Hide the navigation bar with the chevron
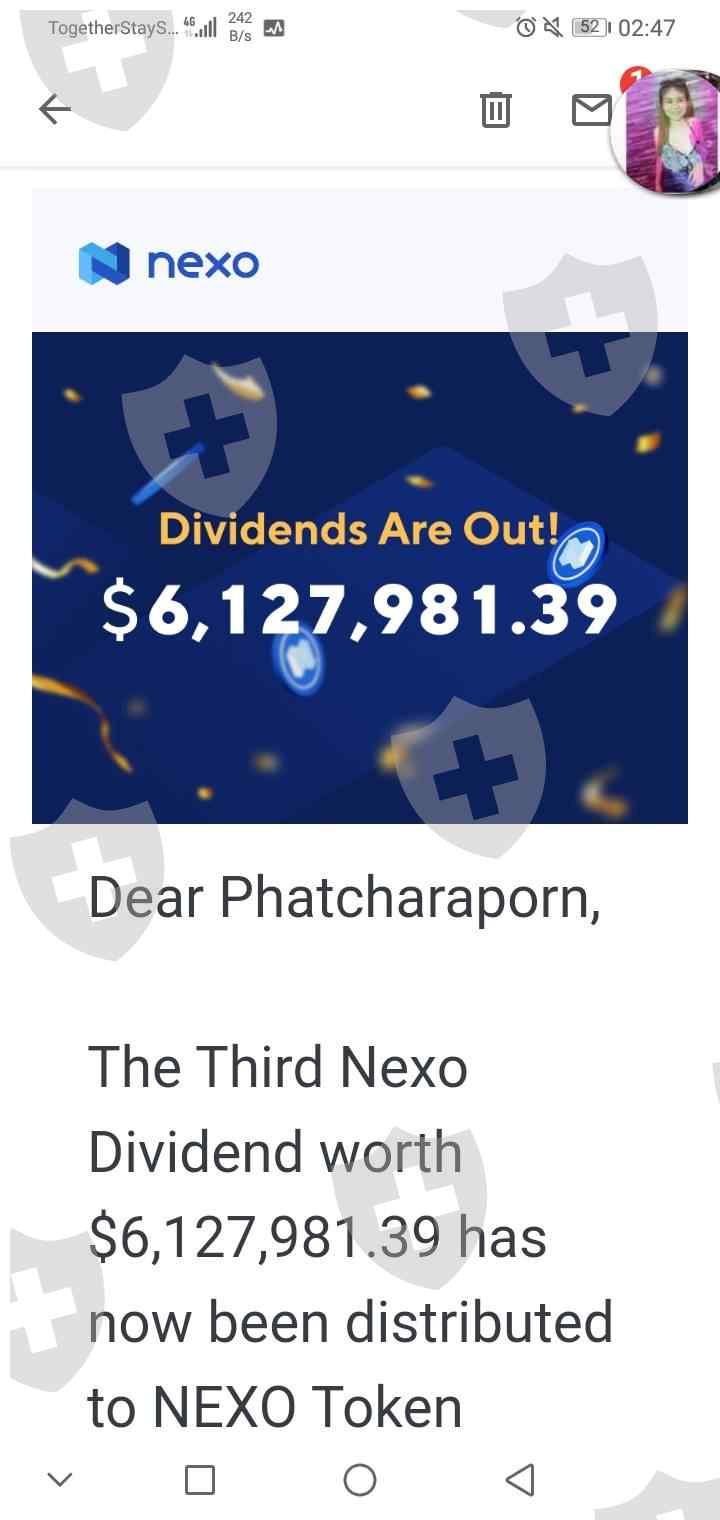 [x=60, y=1479]
